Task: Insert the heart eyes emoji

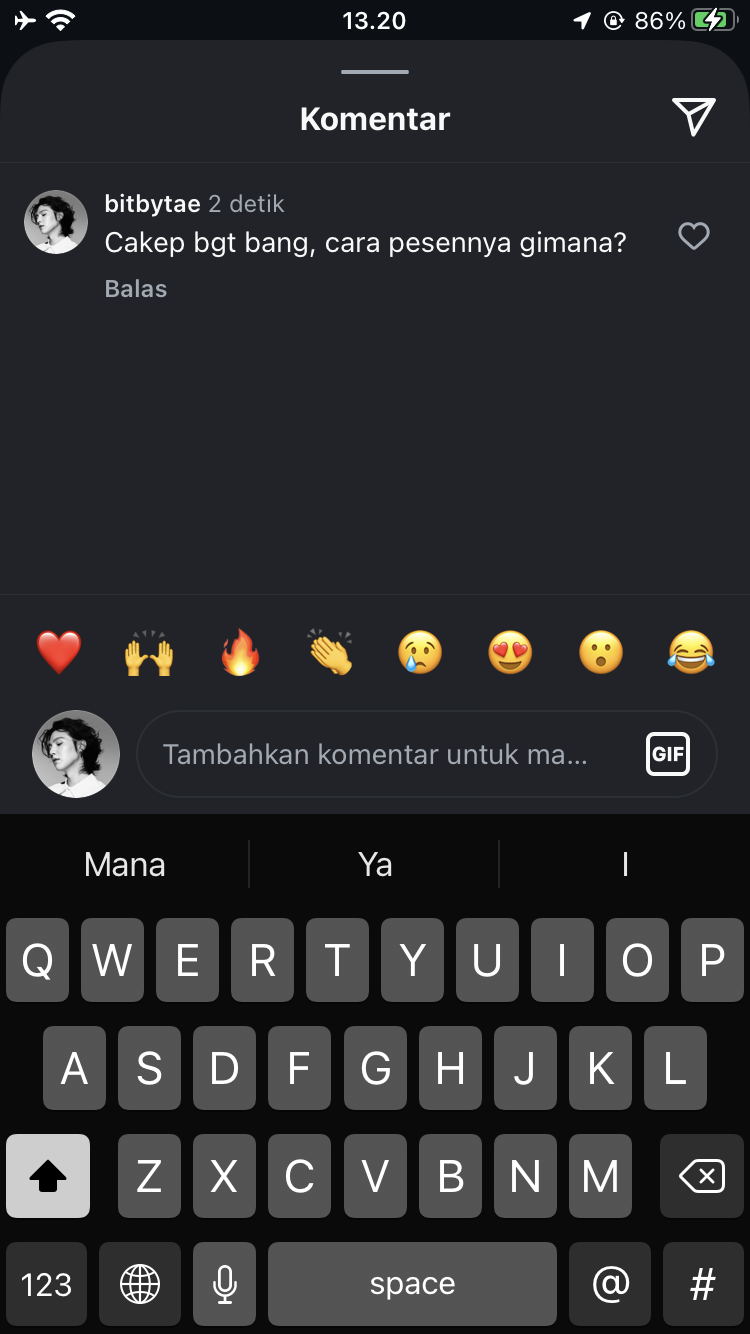Action: [510, 653]
